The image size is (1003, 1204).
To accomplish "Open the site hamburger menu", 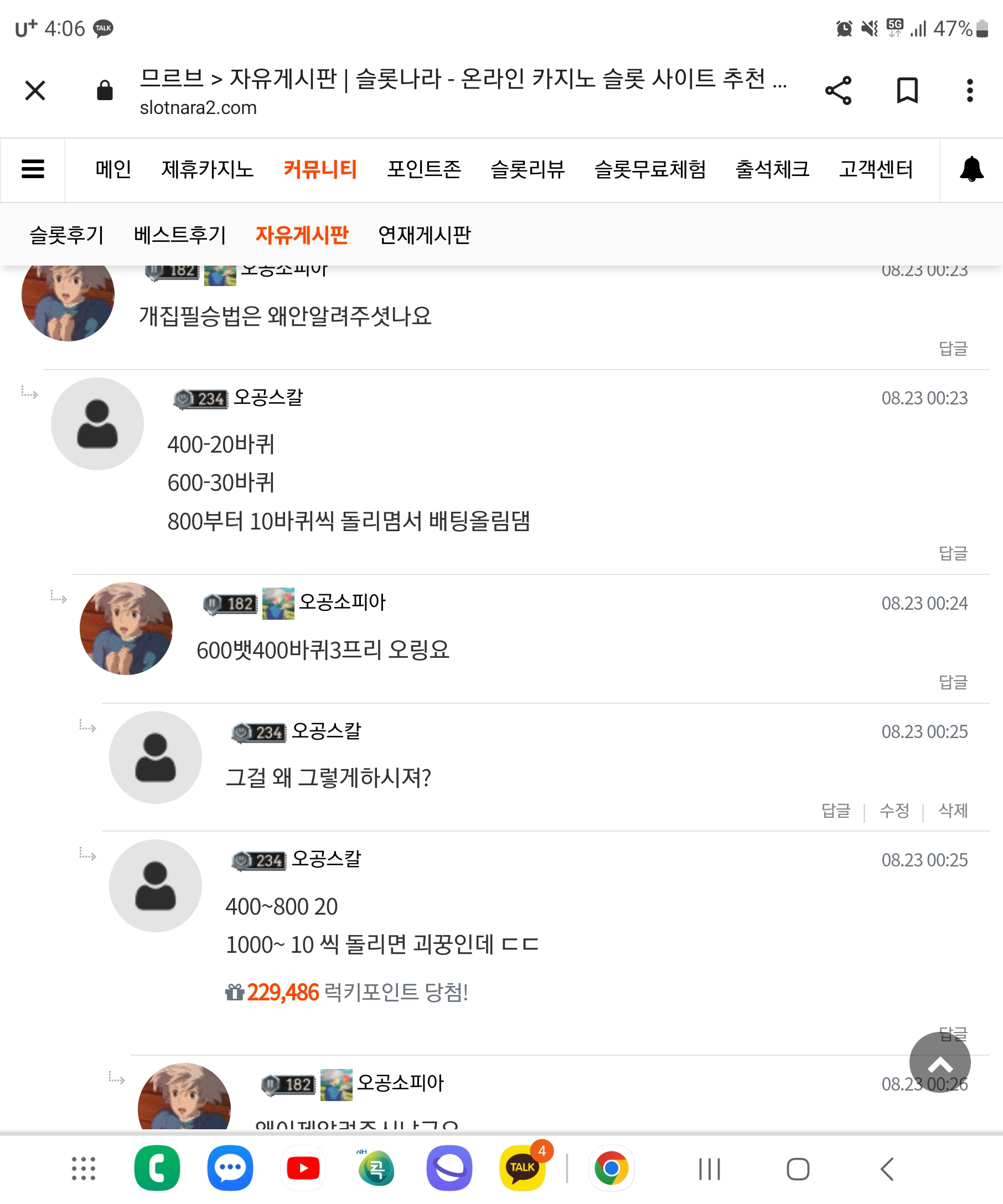I will [33, 169].
